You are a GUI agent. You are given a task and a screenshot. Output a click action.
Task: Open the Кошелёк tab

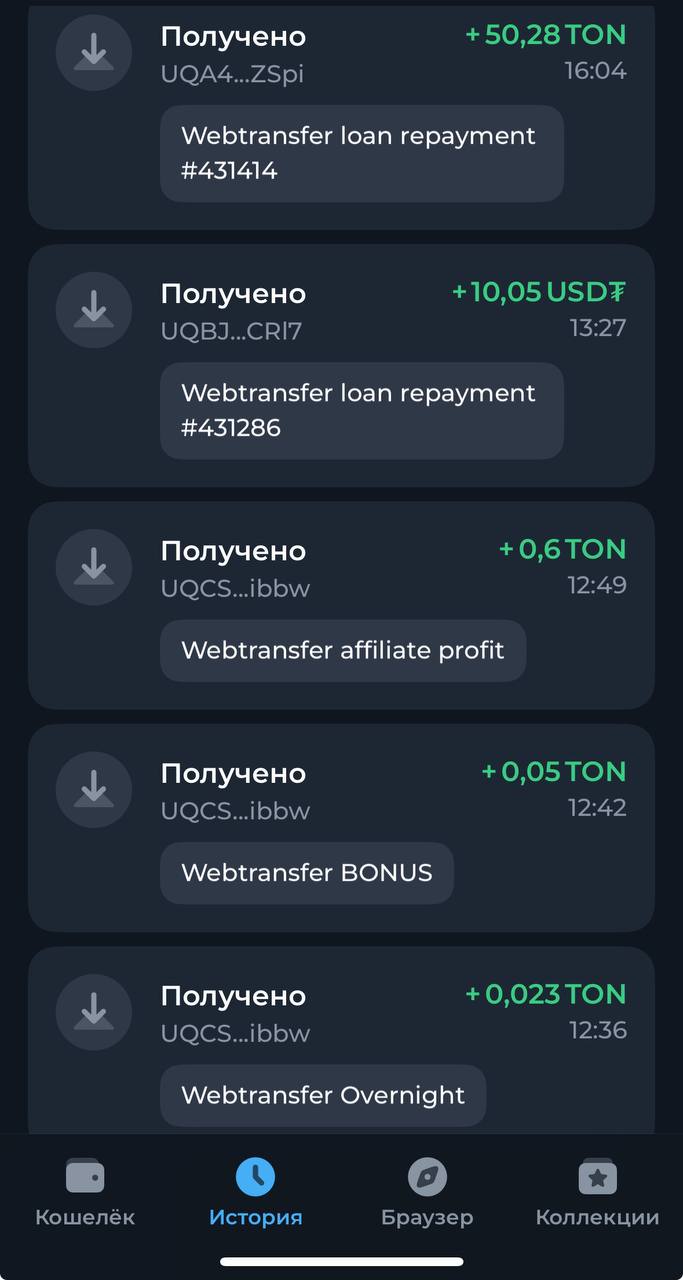85,1193
